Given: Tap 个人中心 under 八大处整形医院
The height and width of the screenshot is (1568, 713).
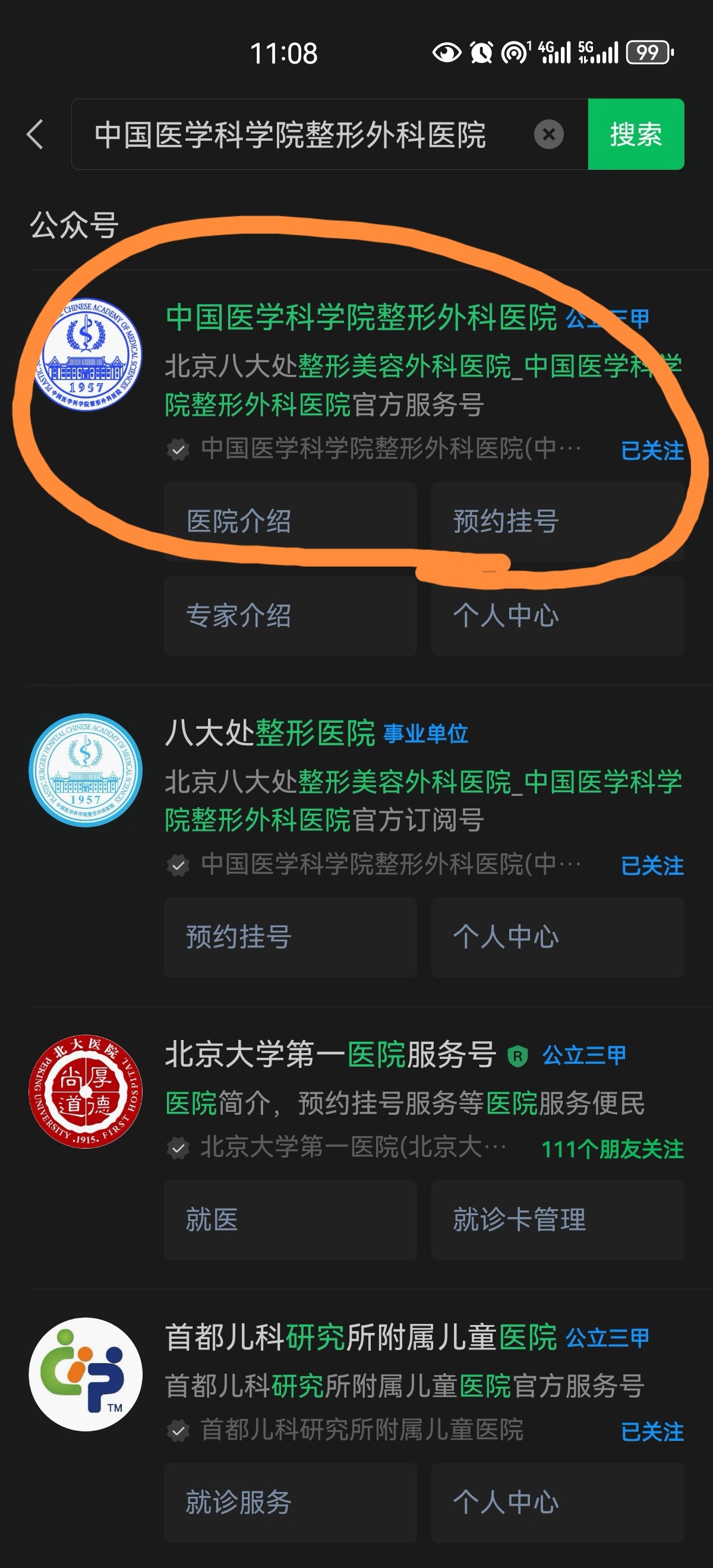Looking at the screenshot, I should pos(557,937).
